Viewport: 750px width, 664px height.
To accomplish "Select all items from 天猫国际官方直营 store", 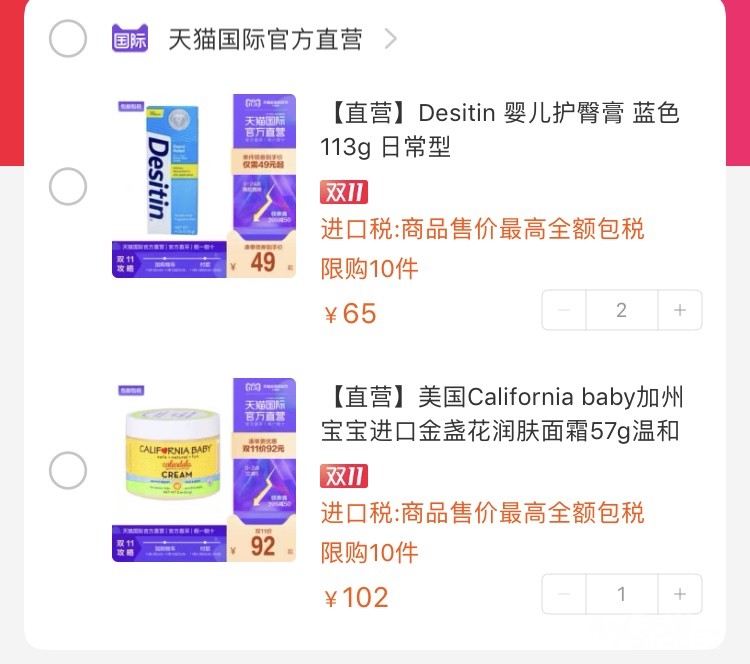I will [x=68, y=39].
